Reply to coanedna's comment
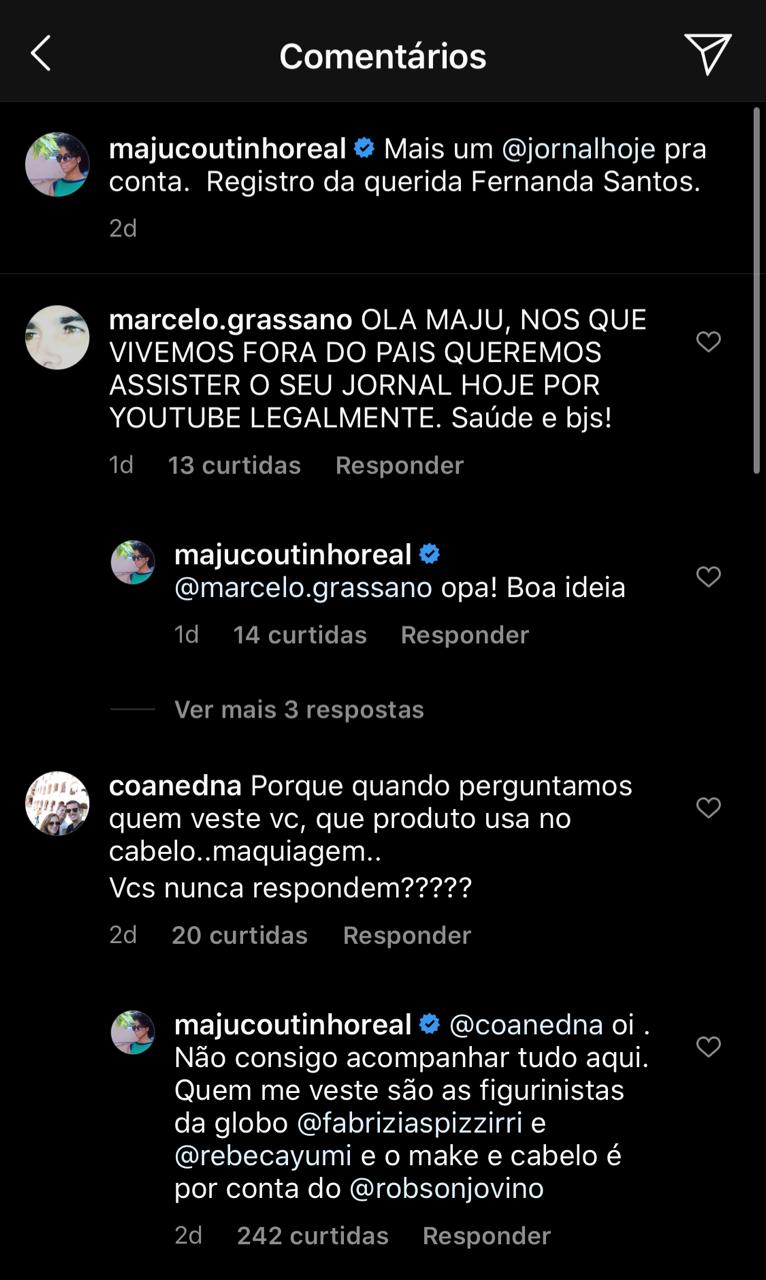Image resolution: width=766 pixels, height=1280 pixels. 406,935
